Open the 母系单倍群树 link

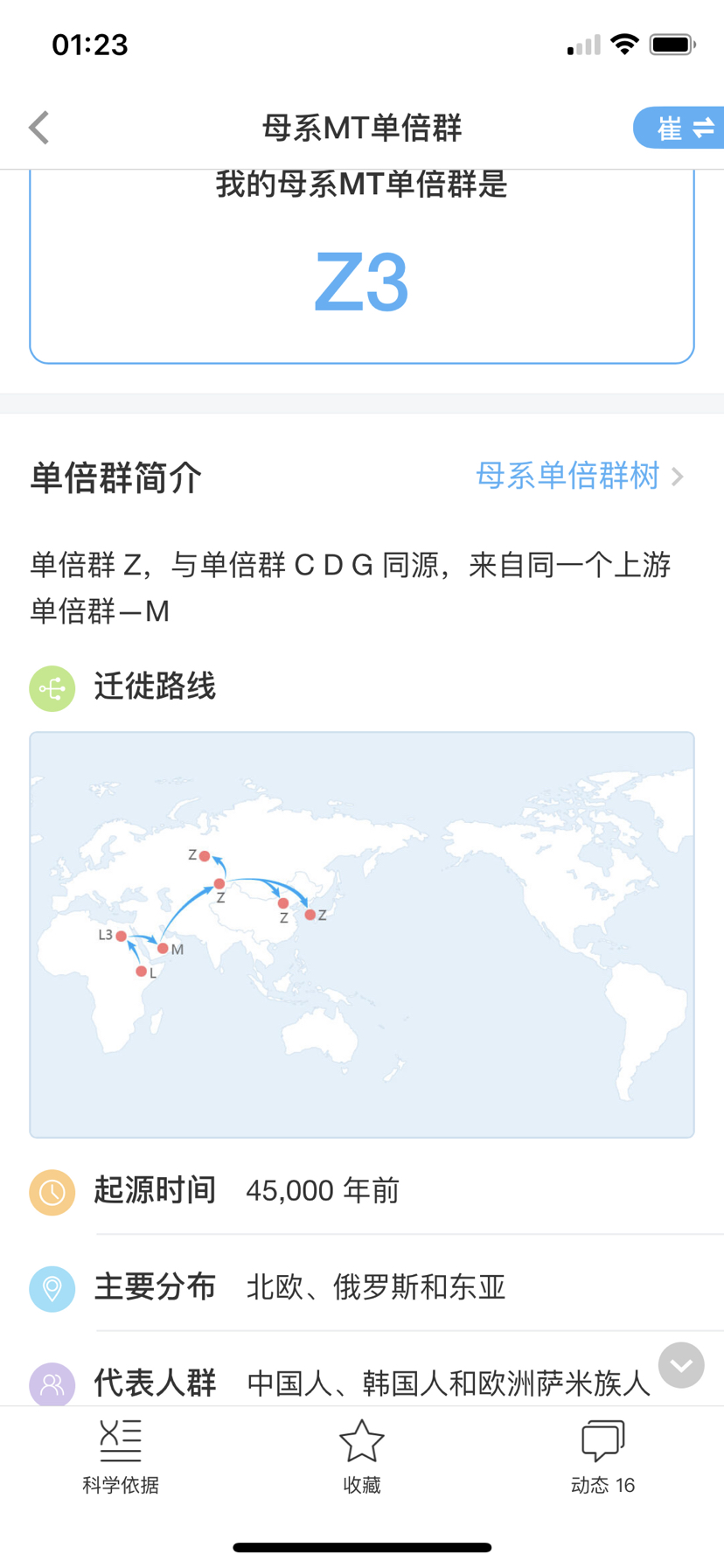(x=579, y=476)
